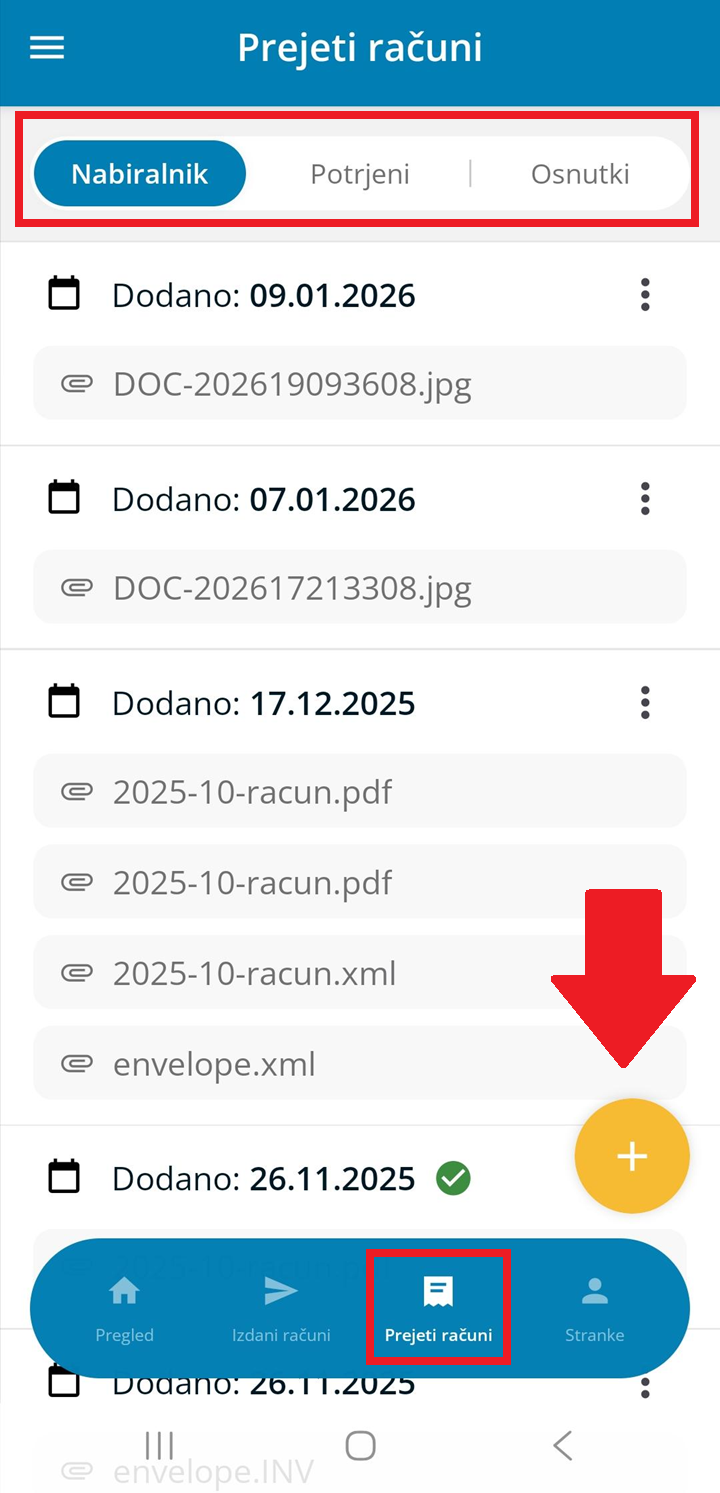Open attachment DOC-202619093608.jpg
Image resolution: width=720 pixels, height=1493 pixels.
(360, 383)
